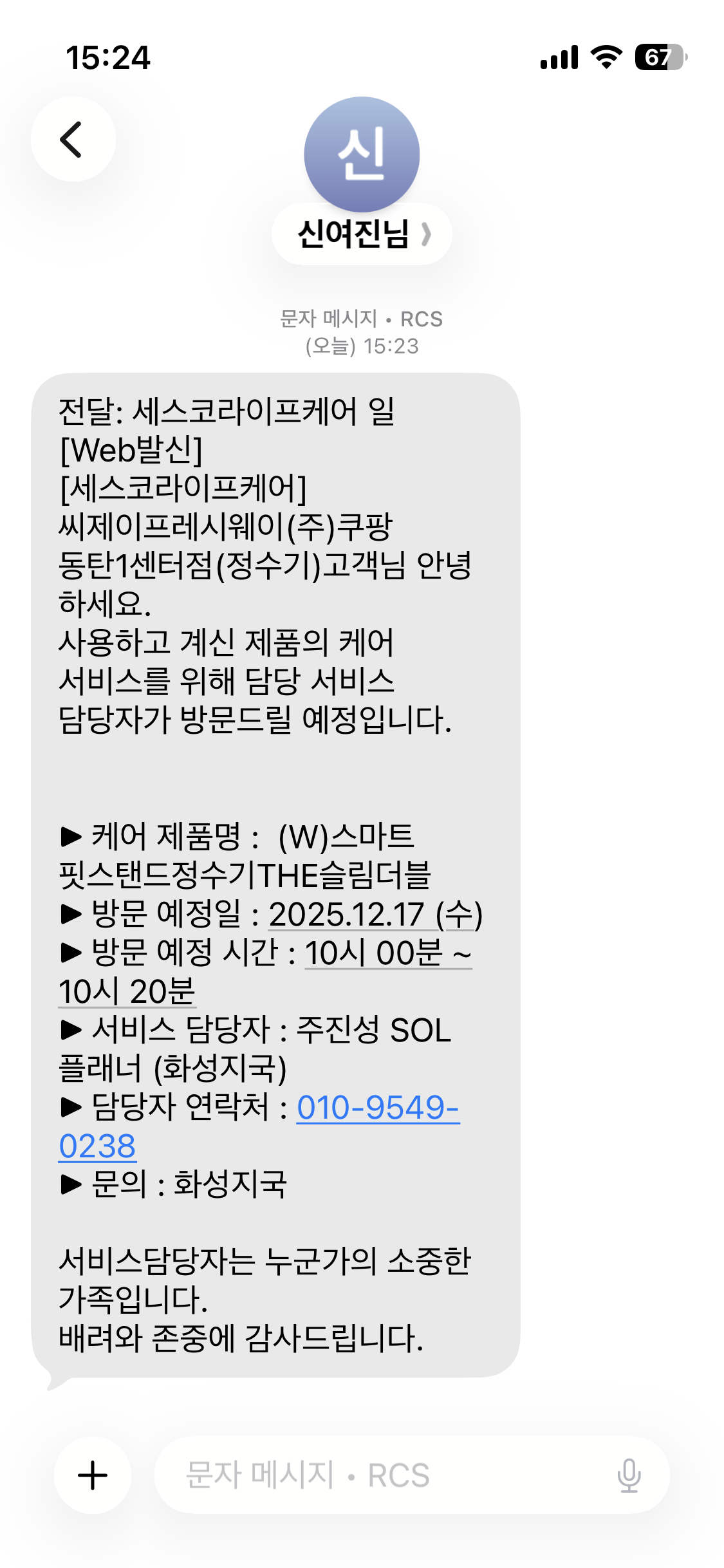The width and height of the screenshot is (724, 1568).
Task: Tap the visit time 10시 00분 link
Action: pyautogui.click(x=375, y=953)
